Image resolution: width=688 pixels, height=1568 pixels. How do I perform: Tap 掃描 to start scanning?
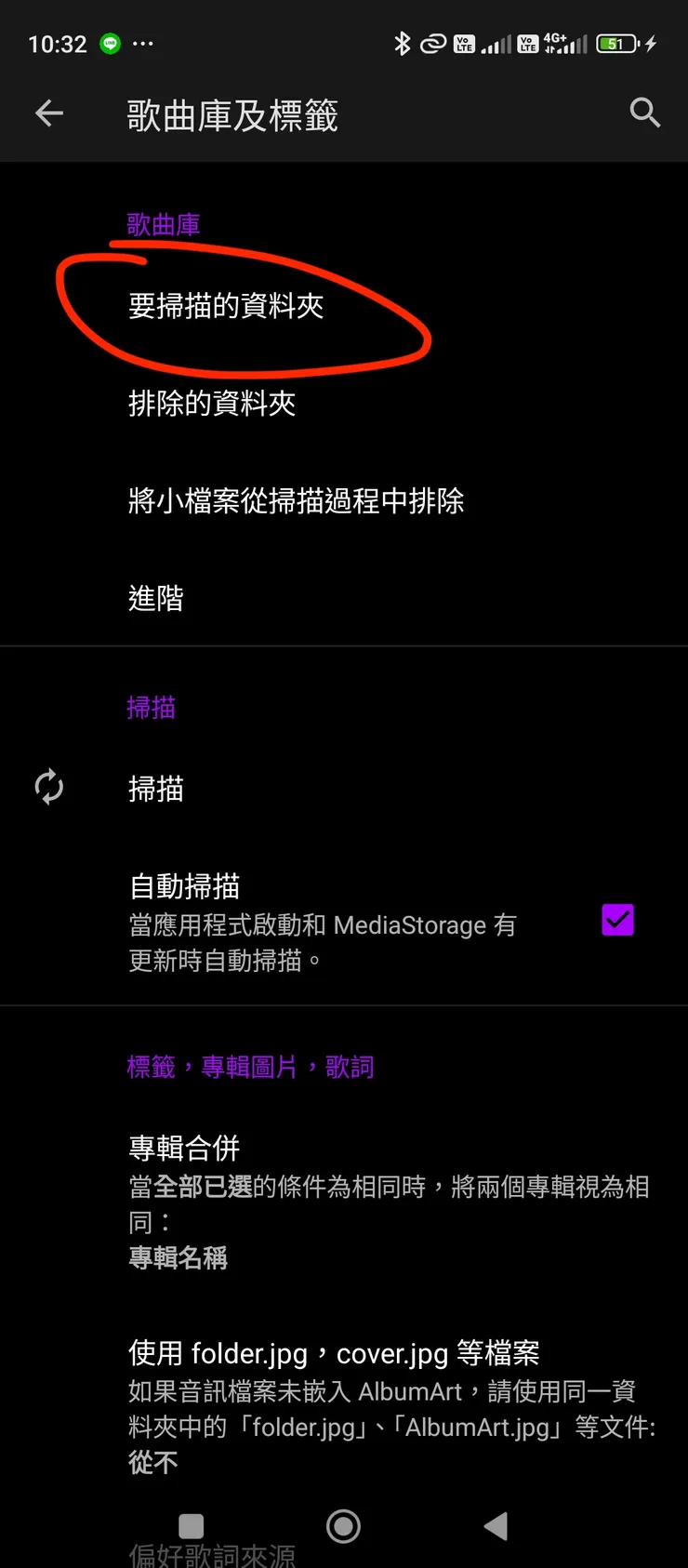[155, 790]
